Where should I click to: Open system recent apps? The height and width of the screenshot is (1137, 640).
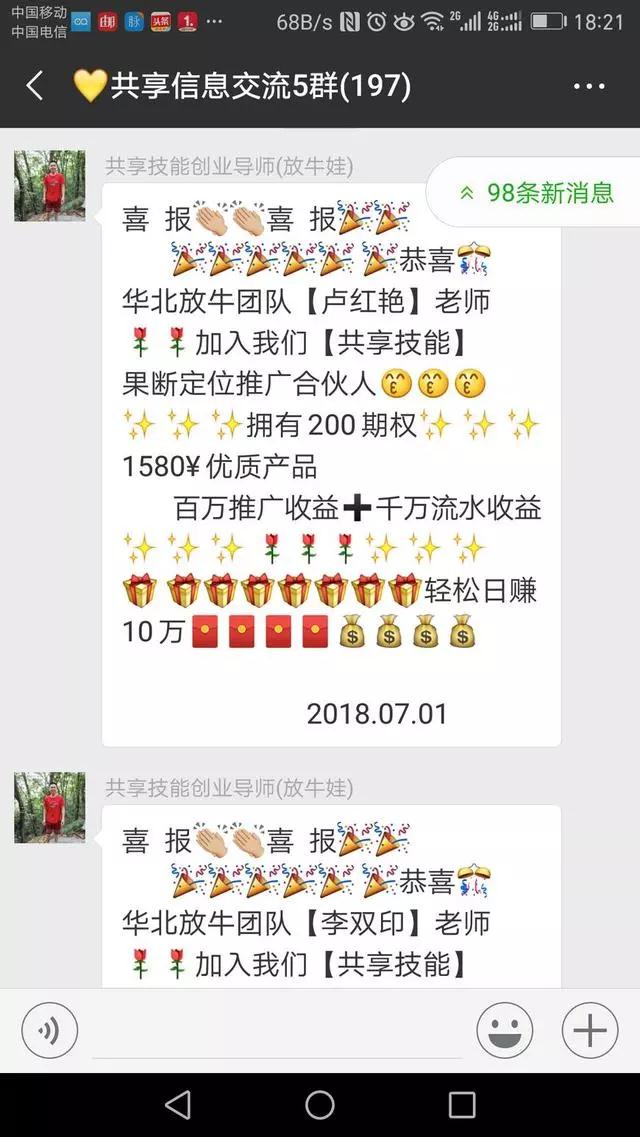click(462, 1105)
